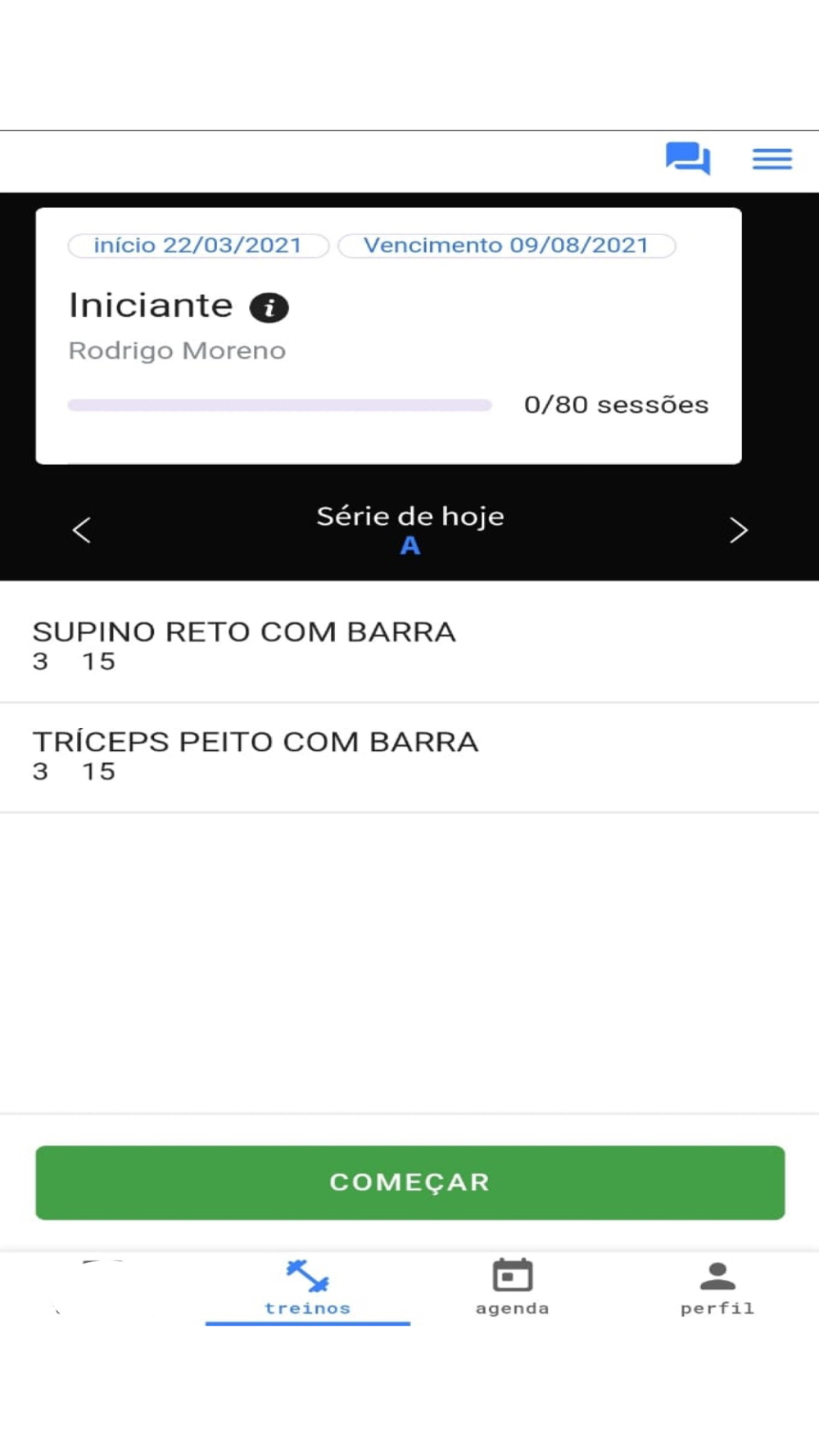Viewport: 819px width, 1456px height.
Task: Switch to the perfil tab
Action: pos(717,1288)
